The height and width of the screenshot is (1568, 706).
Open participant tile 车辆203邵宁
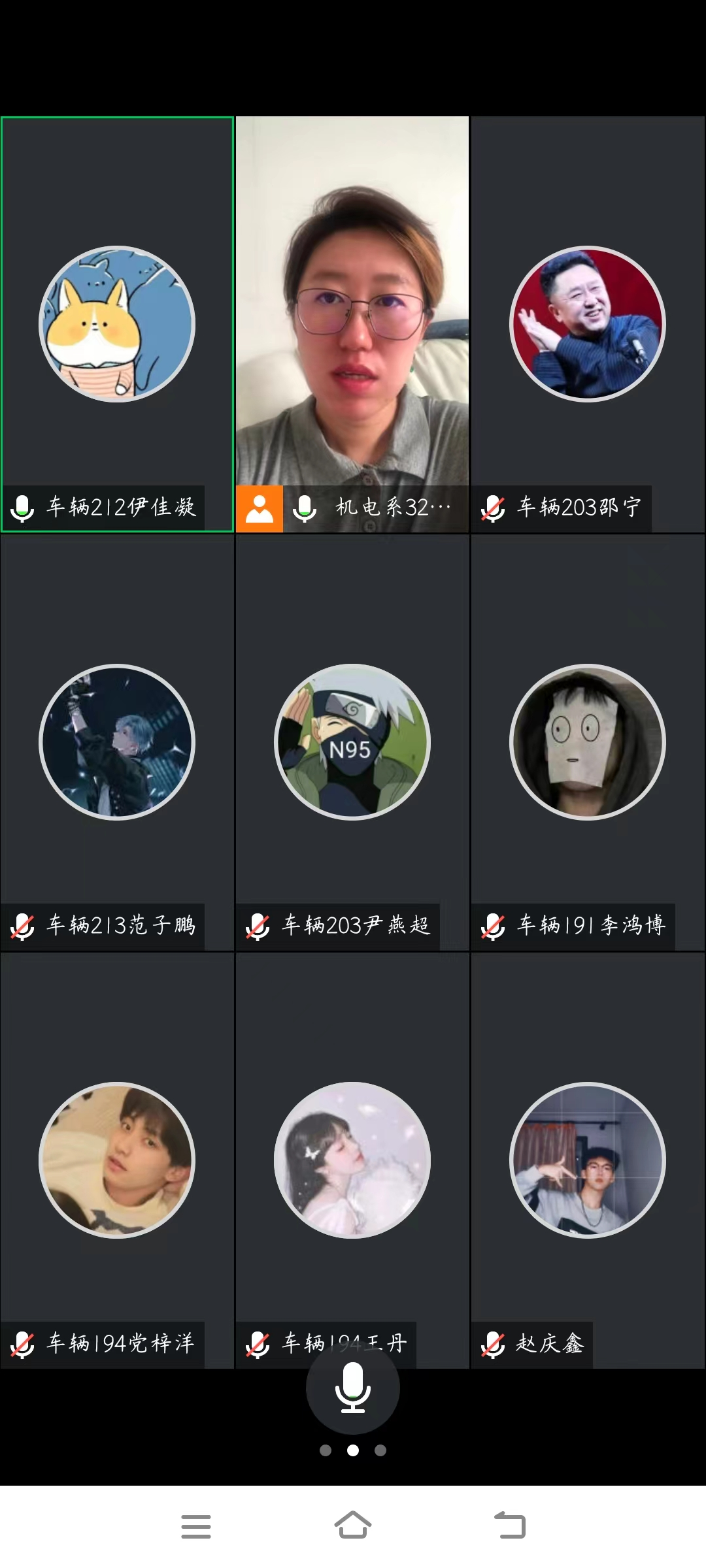point(588,324)
